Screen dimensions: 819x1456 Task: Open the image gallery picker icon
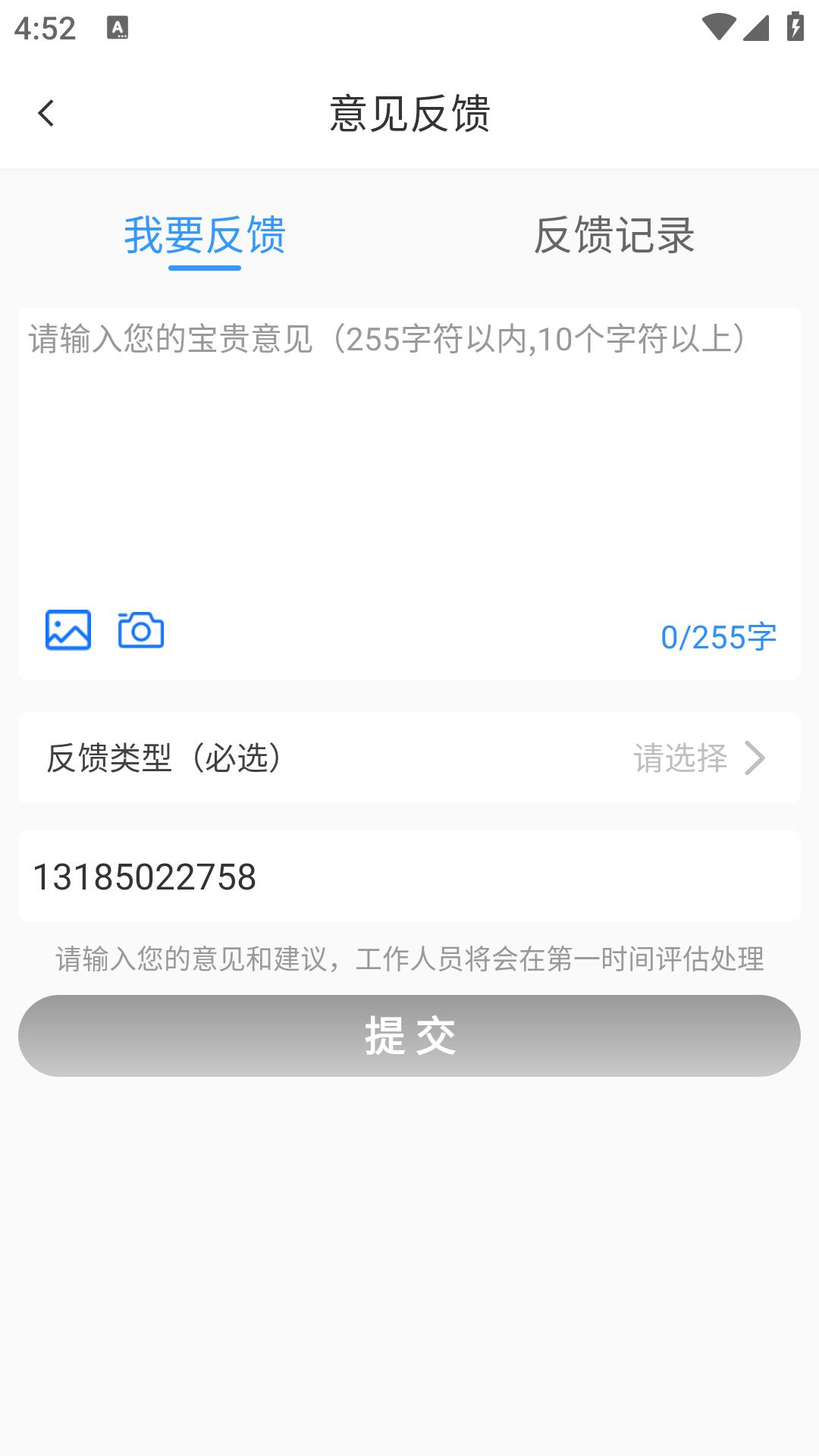pos(67,629)
